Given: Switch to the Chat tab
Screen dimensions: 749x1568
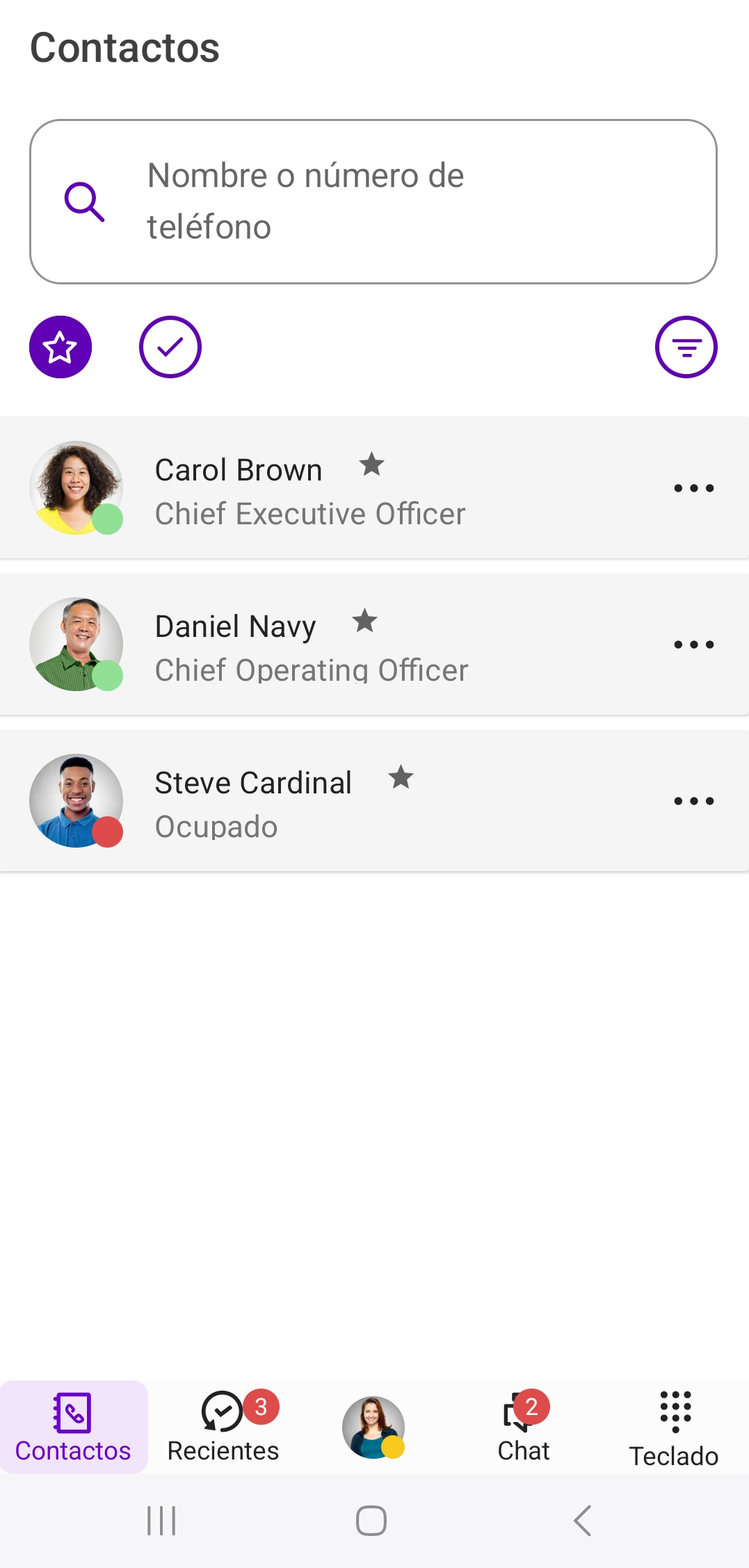Looking at the screenshot, I should (x=524, y=1427).
